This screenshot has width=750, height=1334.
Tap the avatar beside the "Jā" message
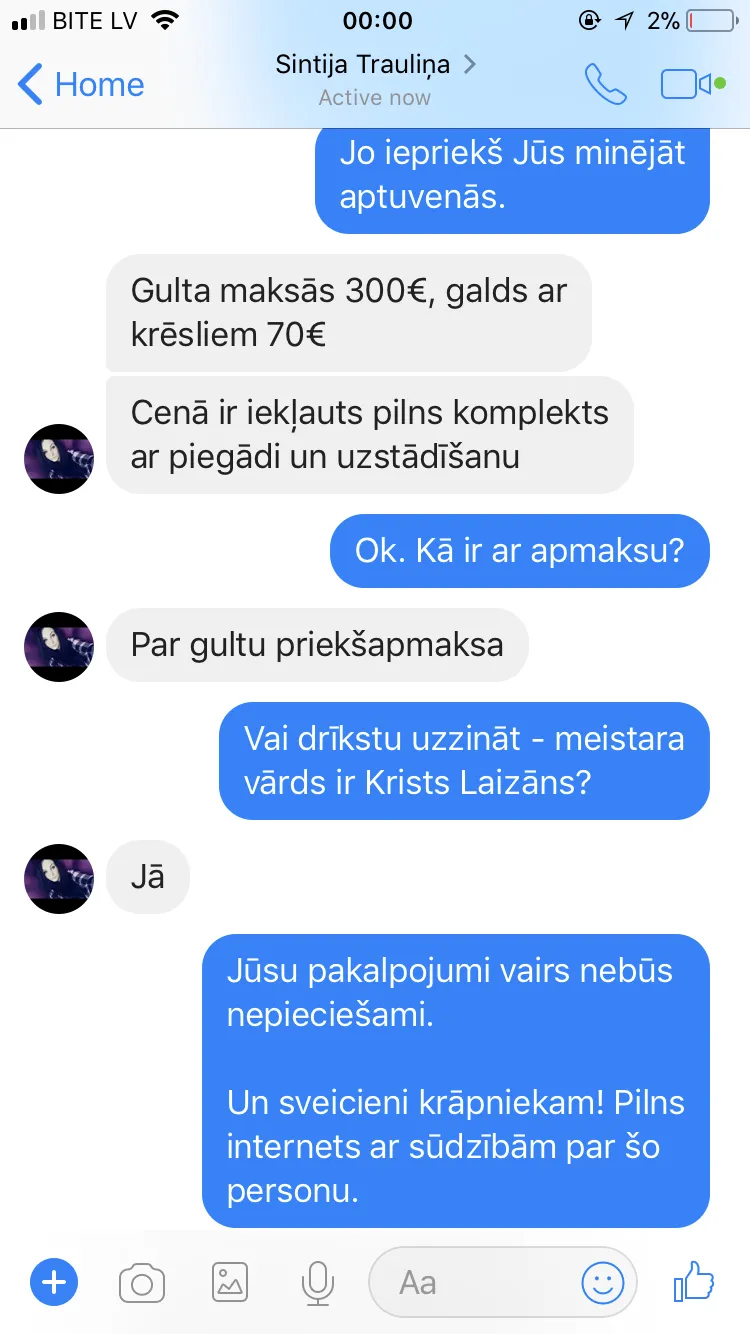tap(59, 879)
